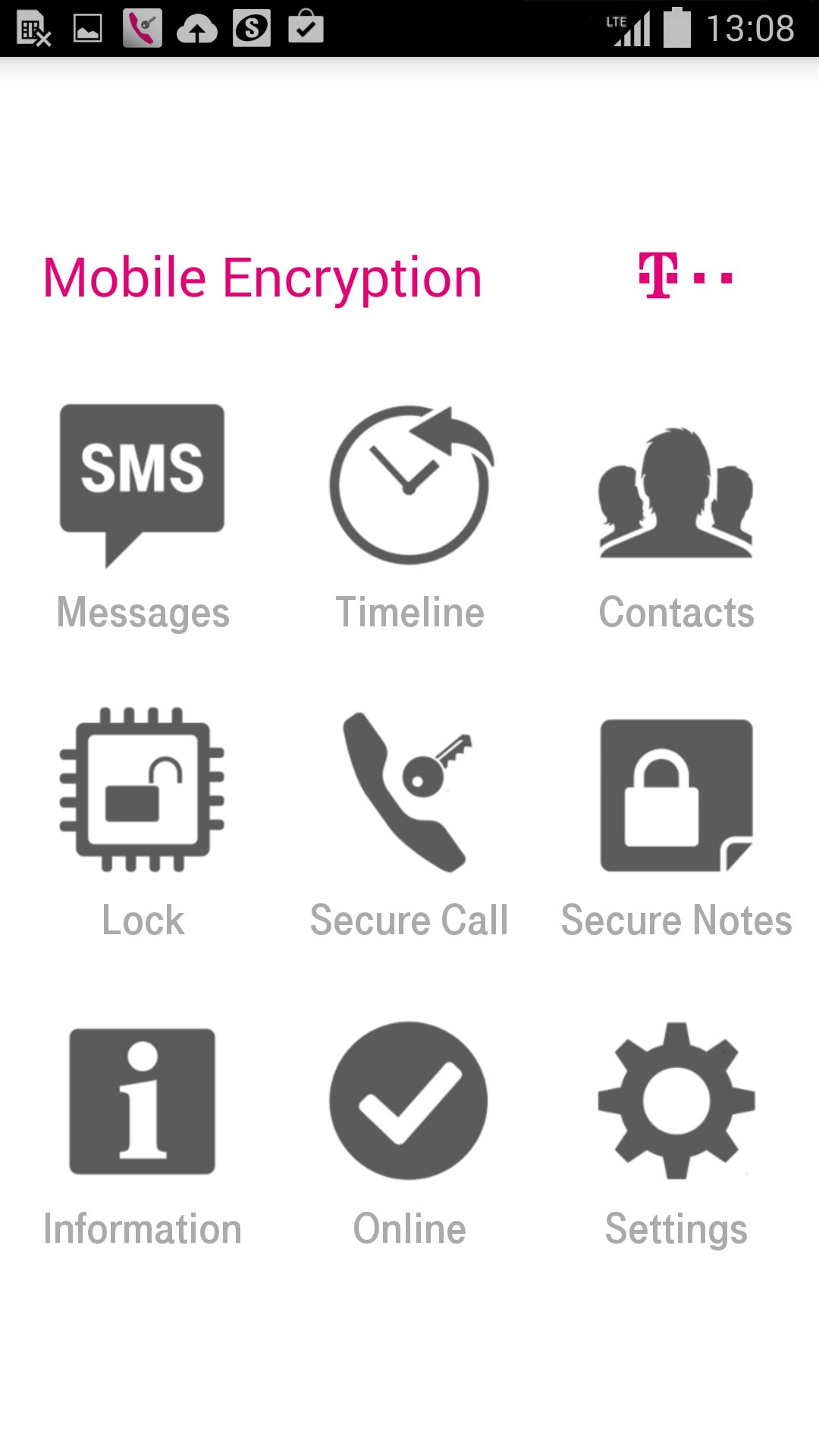Screen dimensions: 819x1456
Task: Tap the Messages label text
Action: (x=143, y=613)
